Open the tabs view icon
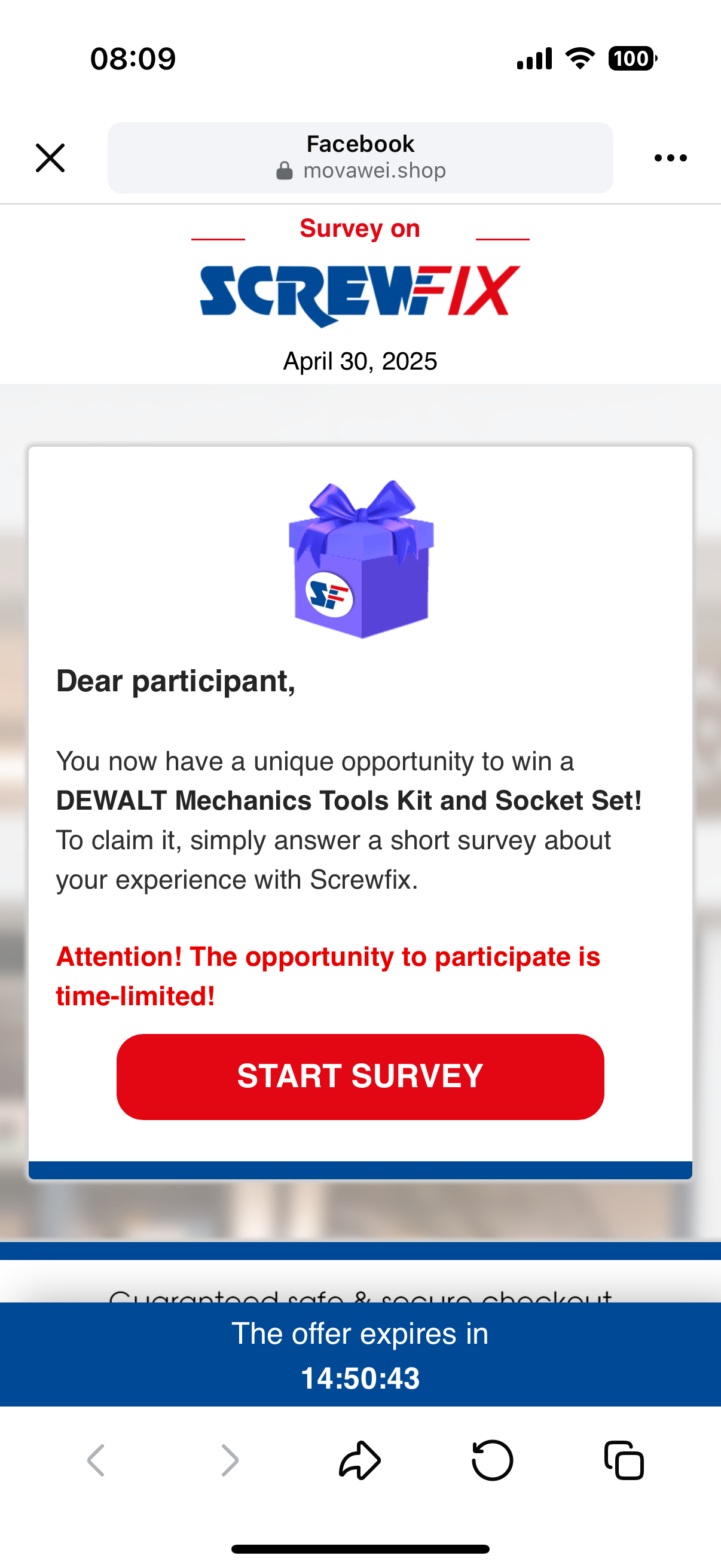Viewport: 721px width, 1568px height. [624, 1460]
